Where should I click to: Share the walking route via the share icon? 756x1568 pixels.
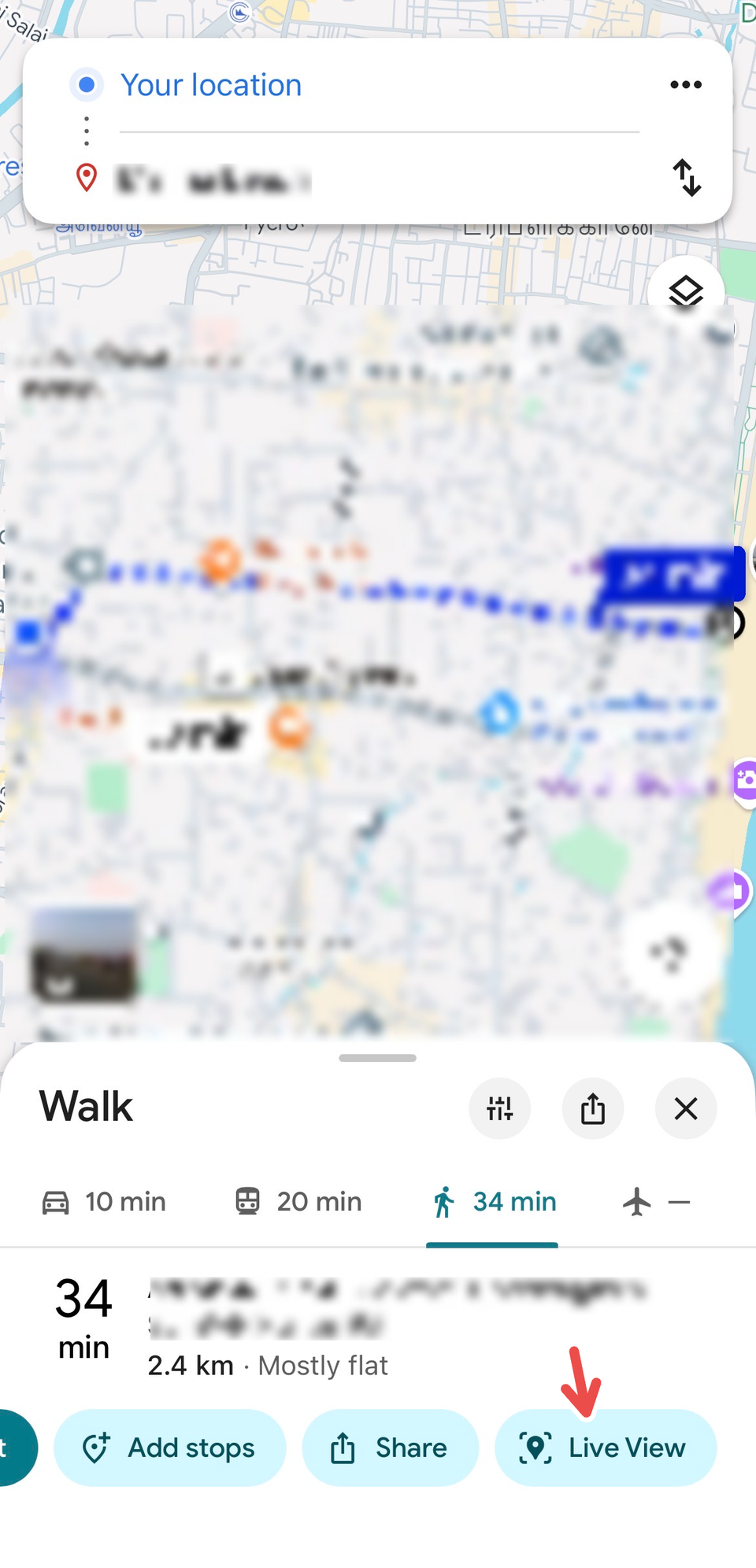point(593,1108)
